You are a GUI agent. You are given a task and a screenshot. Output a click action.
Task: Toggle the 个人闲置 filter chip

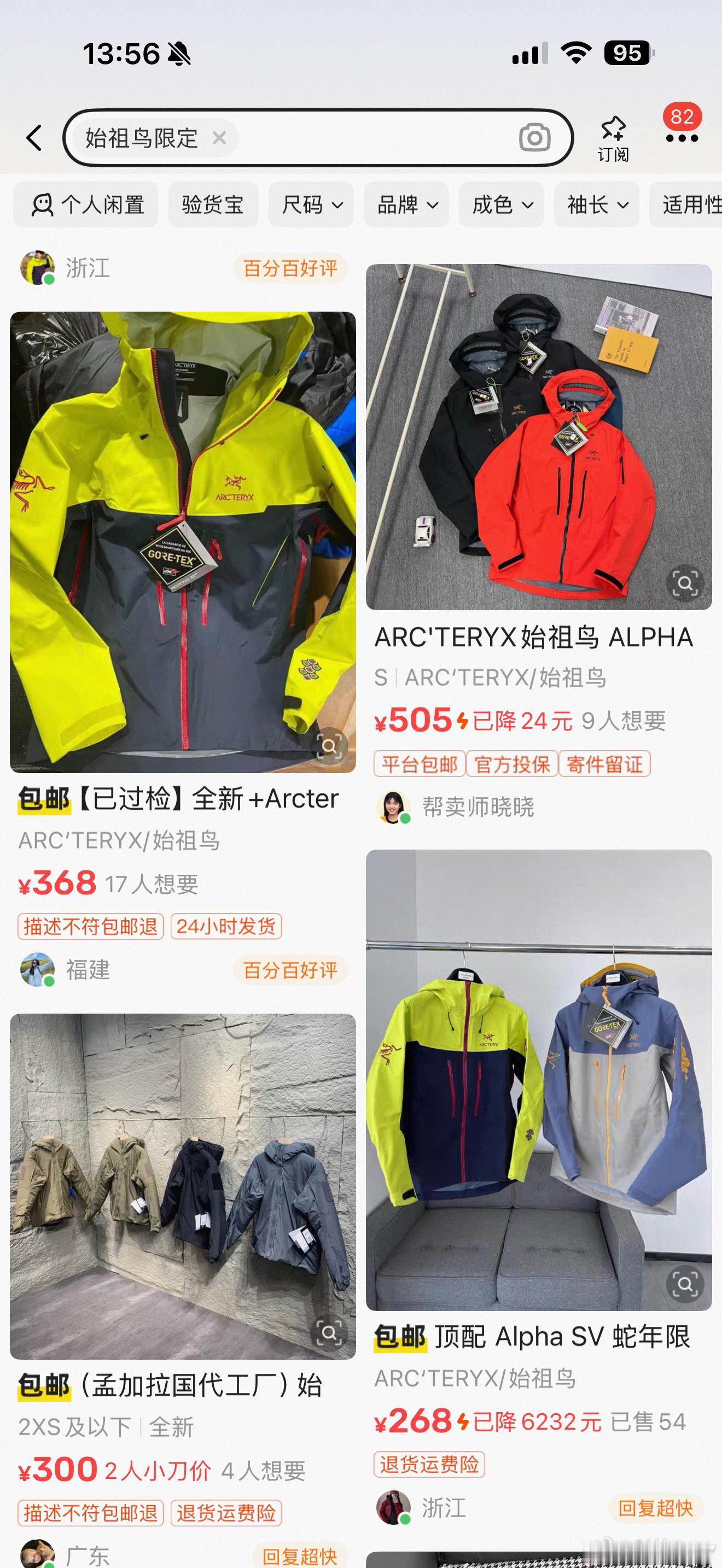tap(85, 205)
